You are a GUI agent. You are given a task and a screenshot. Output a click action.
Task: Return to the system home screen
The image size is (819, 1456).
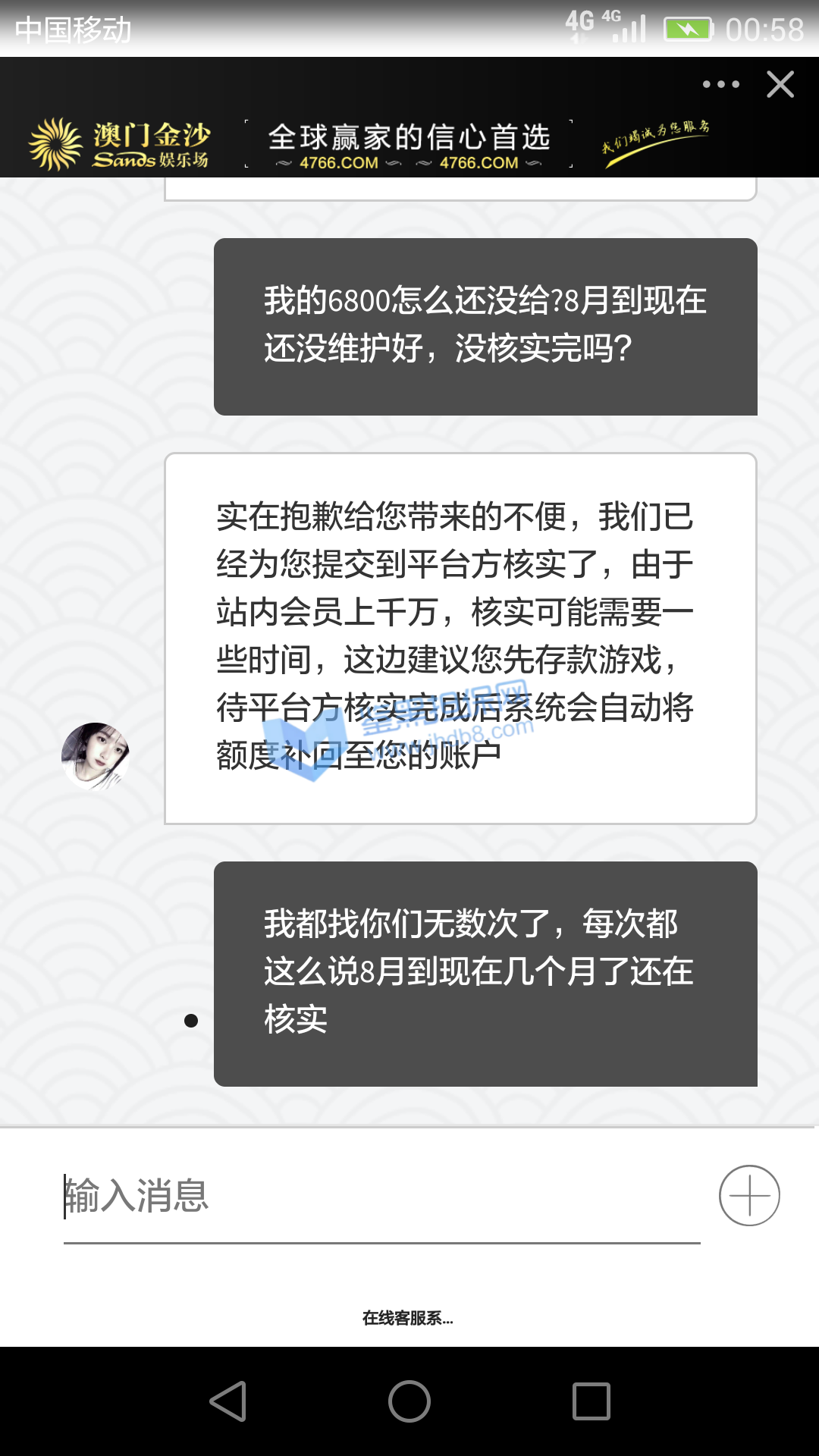(x=409, y=1401)
